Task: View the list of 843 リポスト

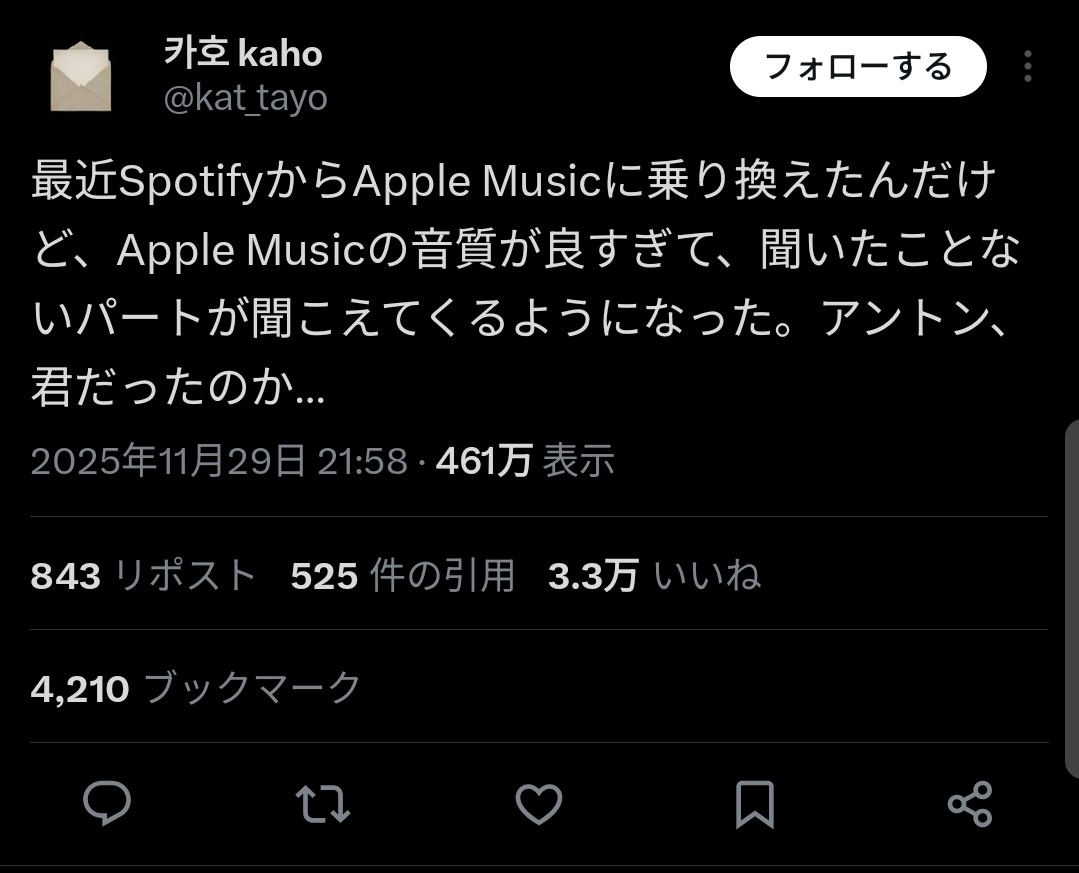Action: coord(143,576)
